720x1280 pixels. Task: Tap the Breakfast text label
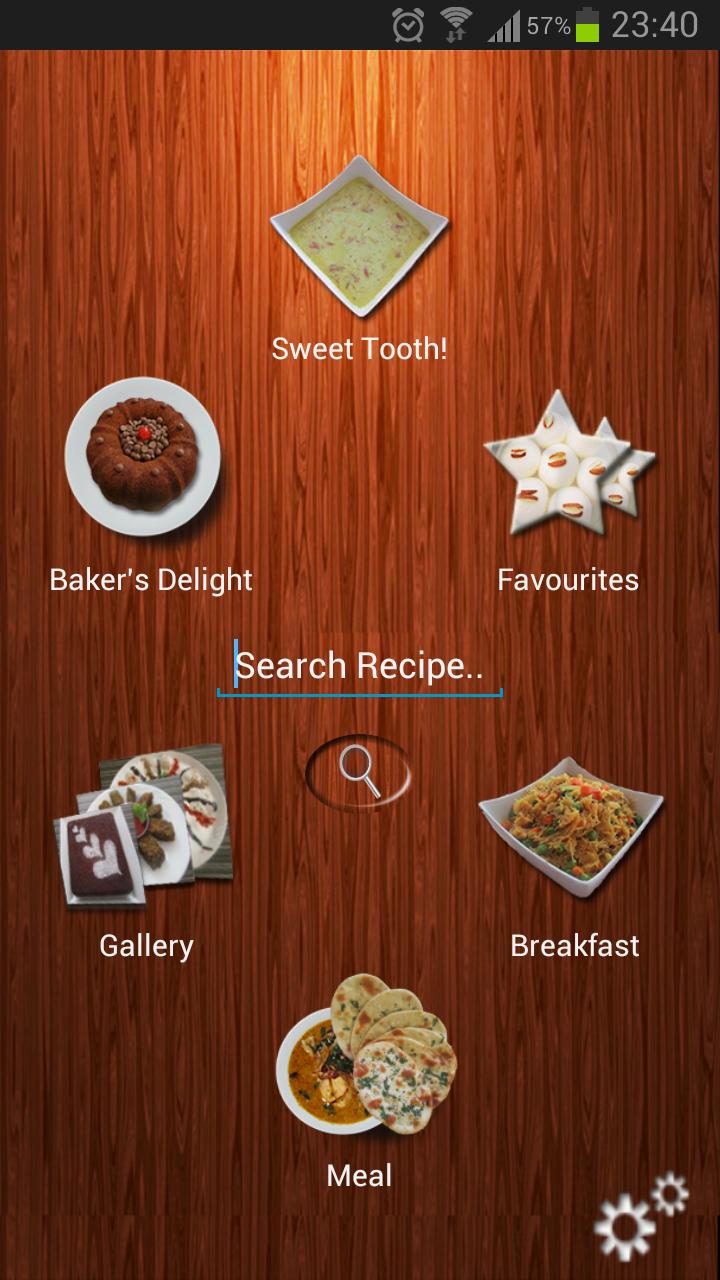click(x=575, y=945)
